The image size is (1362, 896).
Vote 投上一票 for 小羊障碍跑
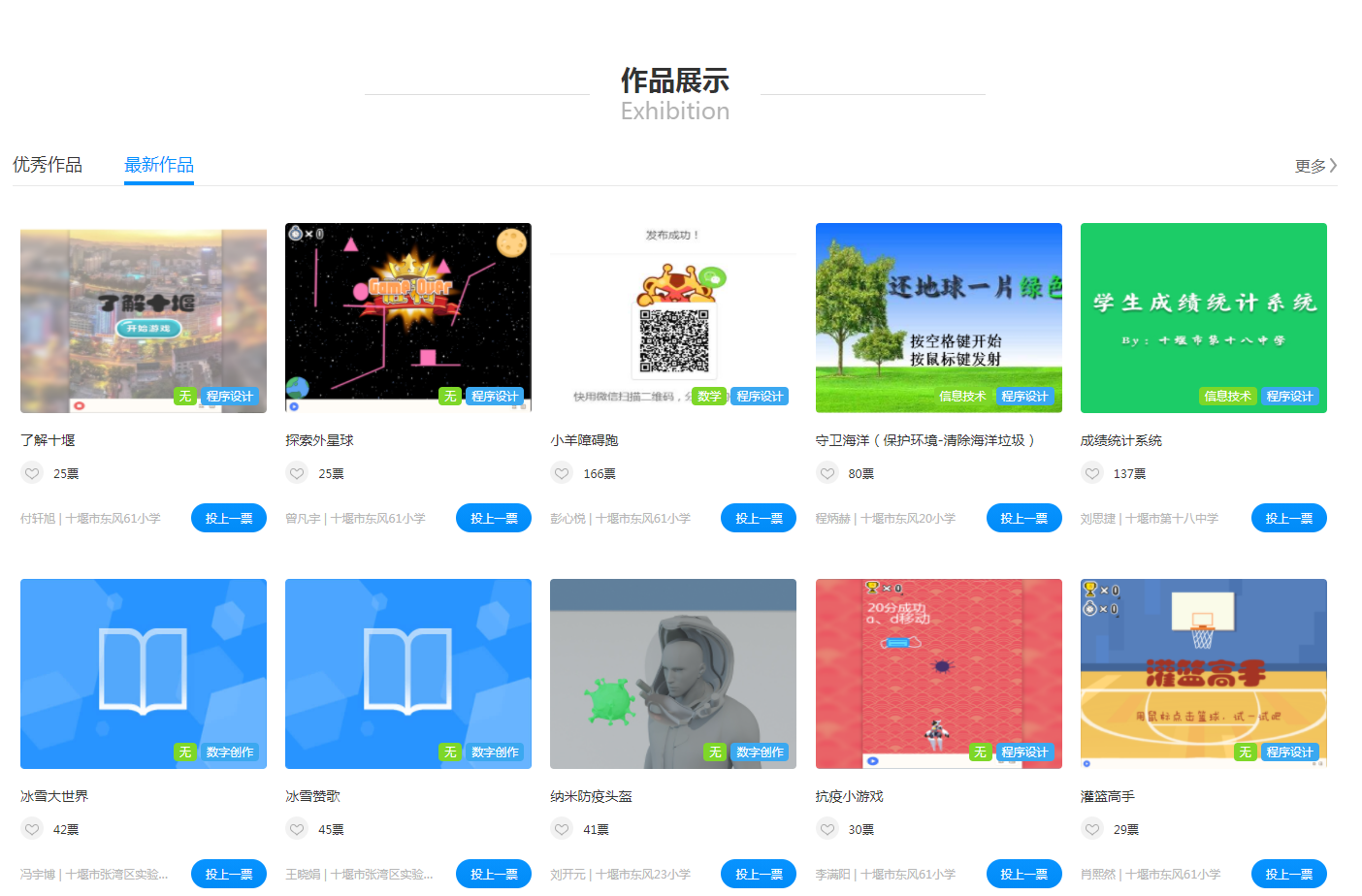[759, 518]
